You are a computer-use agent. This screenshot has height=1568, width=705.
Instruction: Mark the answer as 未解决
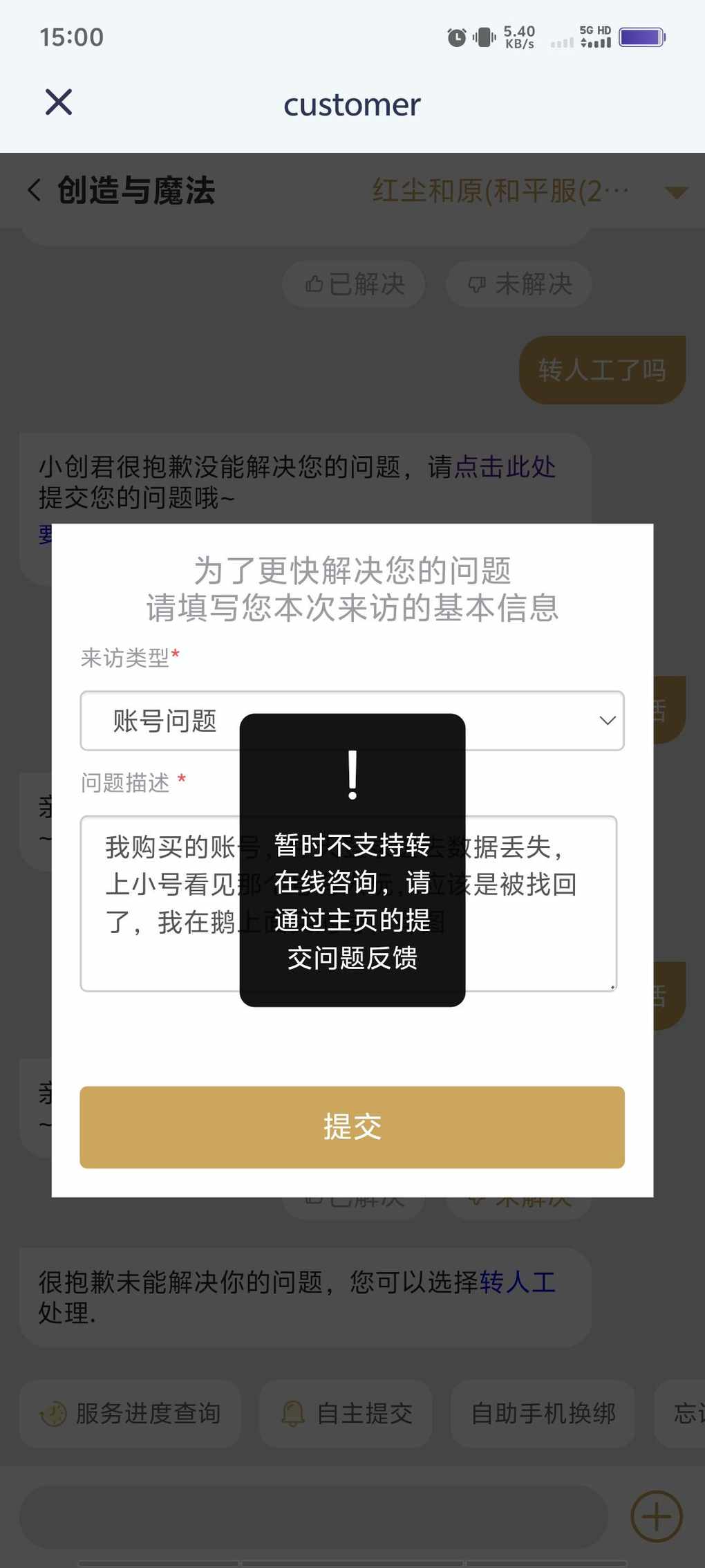519,284
